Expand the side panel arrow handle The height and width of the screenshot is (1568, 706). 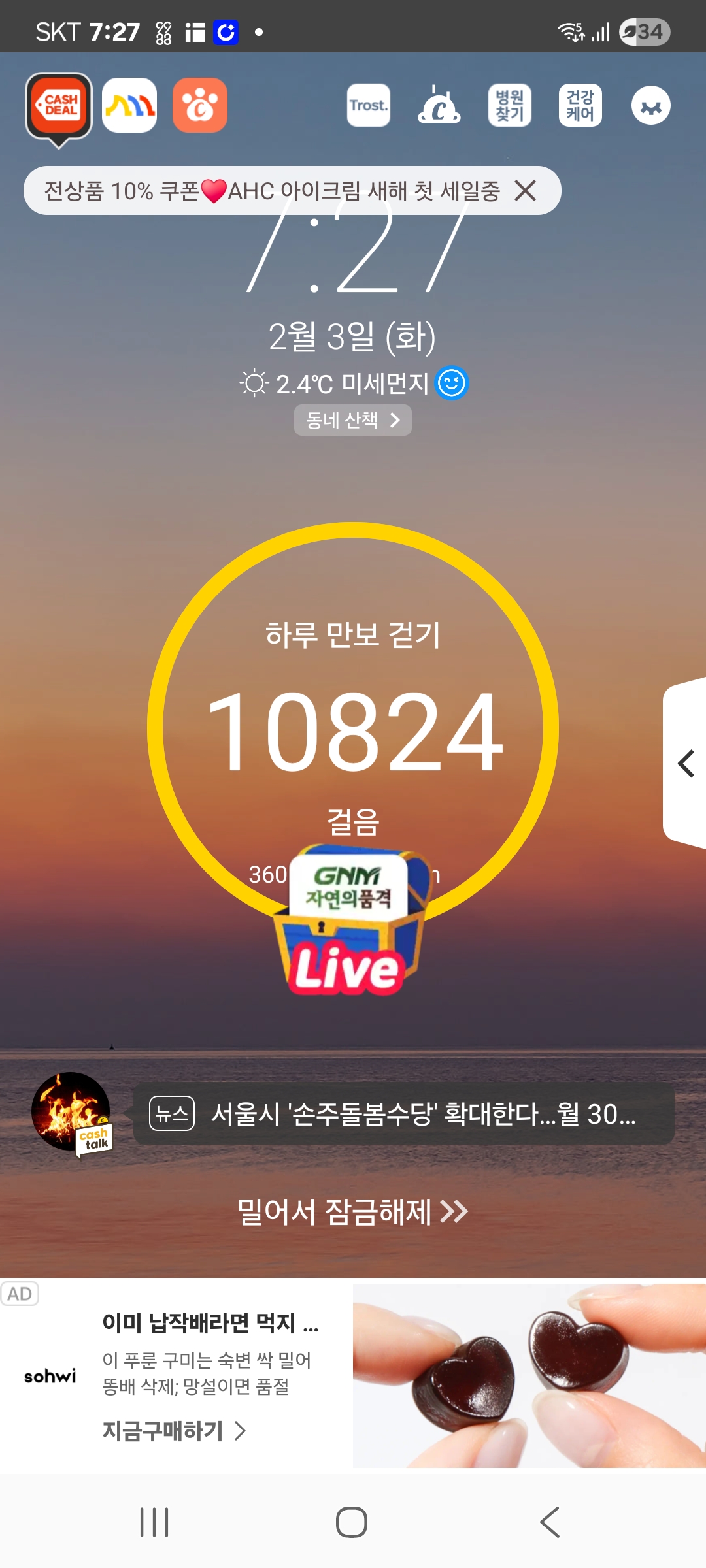tap(686, 764)
